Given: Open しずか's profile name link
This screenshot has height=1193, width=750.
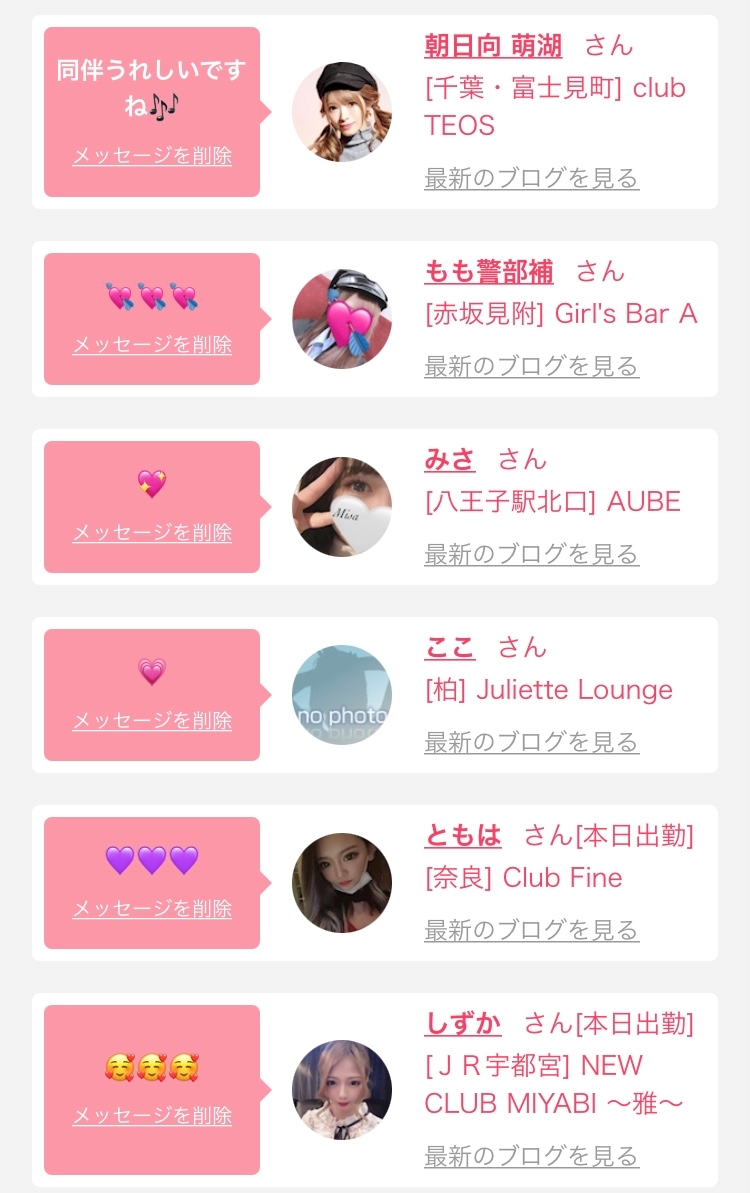Looking at the screenshot, I should click(x=463, y=1024).
